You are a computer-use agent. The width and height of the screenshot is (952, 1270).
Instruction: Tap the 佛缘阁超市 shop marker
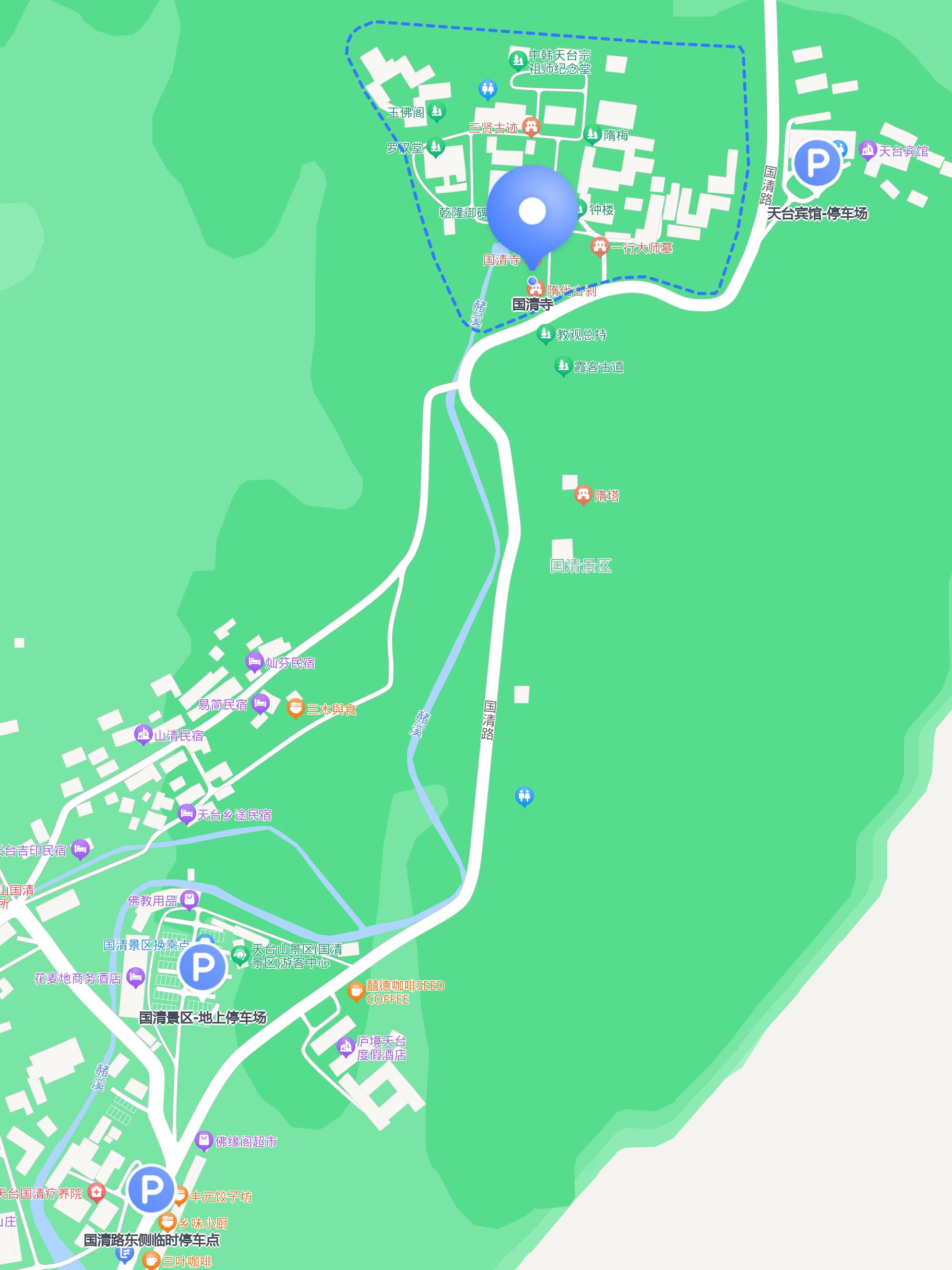204,1141
